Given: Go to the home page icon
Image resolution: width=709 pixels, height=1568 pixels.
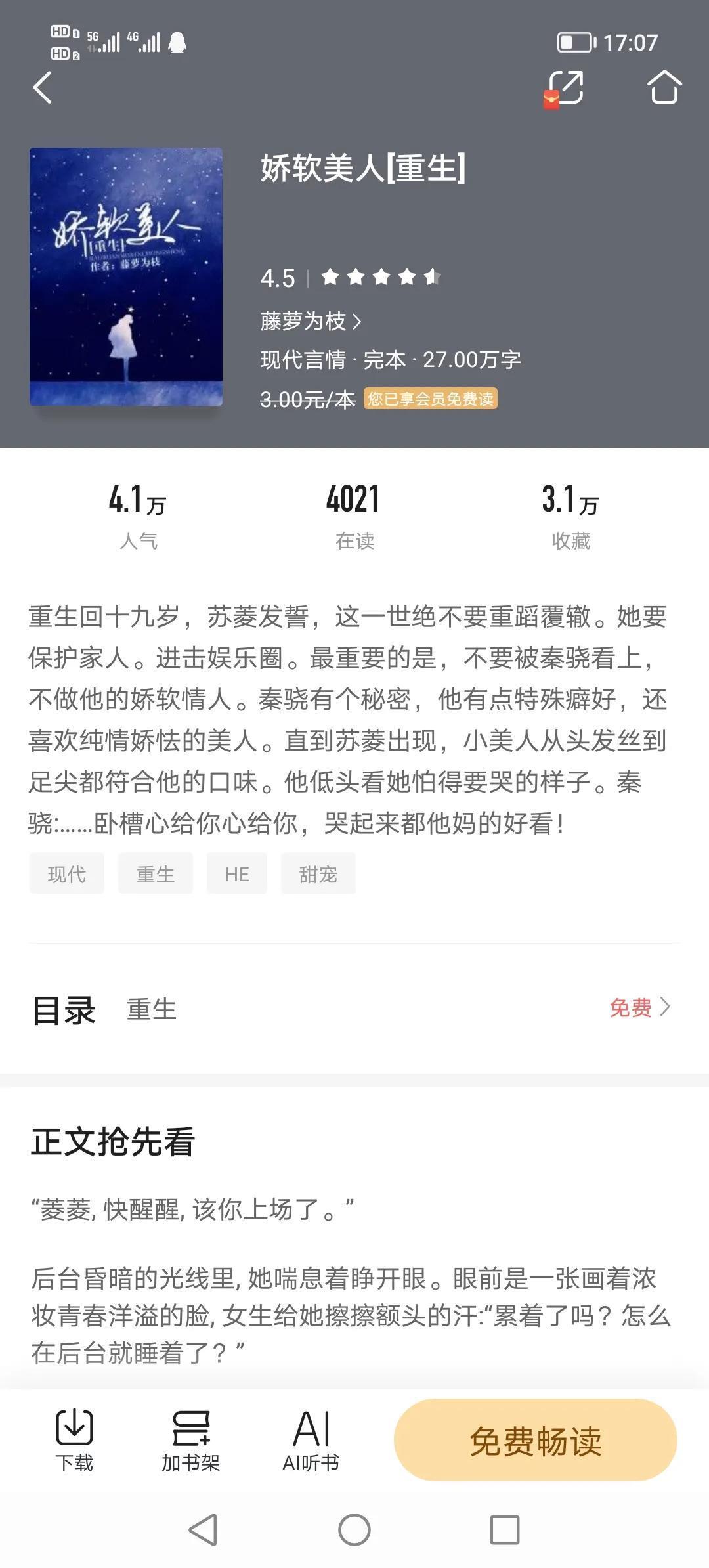Looking at the screenshot, I should pos(664,88).
